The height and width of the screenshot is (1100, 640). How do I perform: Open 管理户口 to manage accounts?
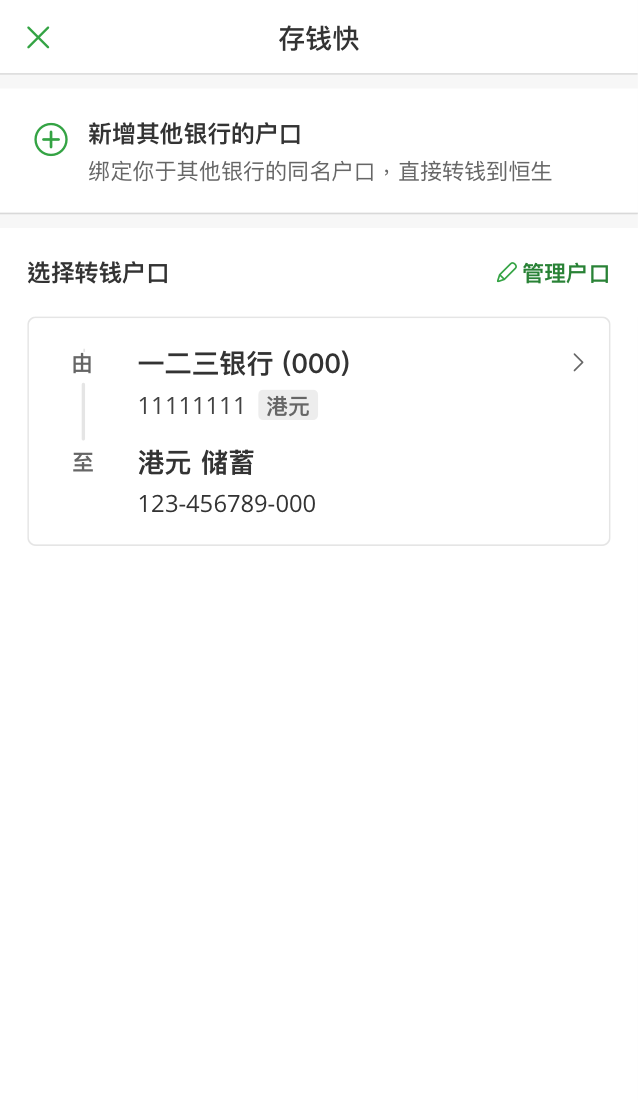pos(554,273)
